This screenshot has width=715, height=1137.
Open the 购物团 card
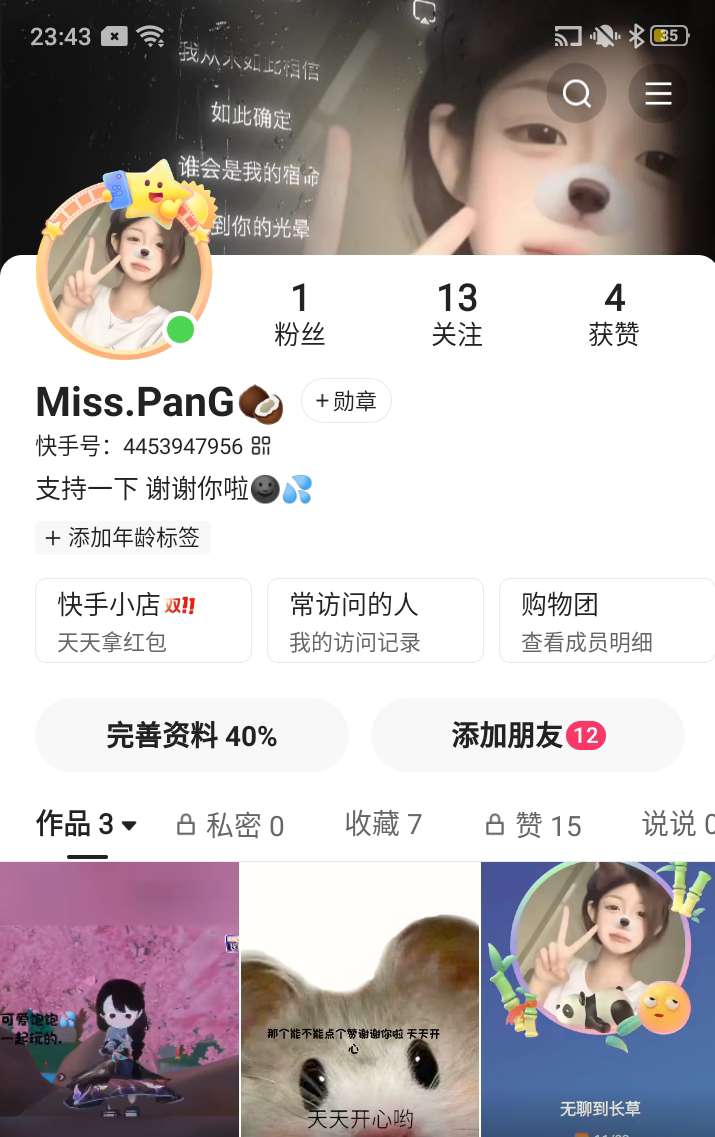point(606,620)
